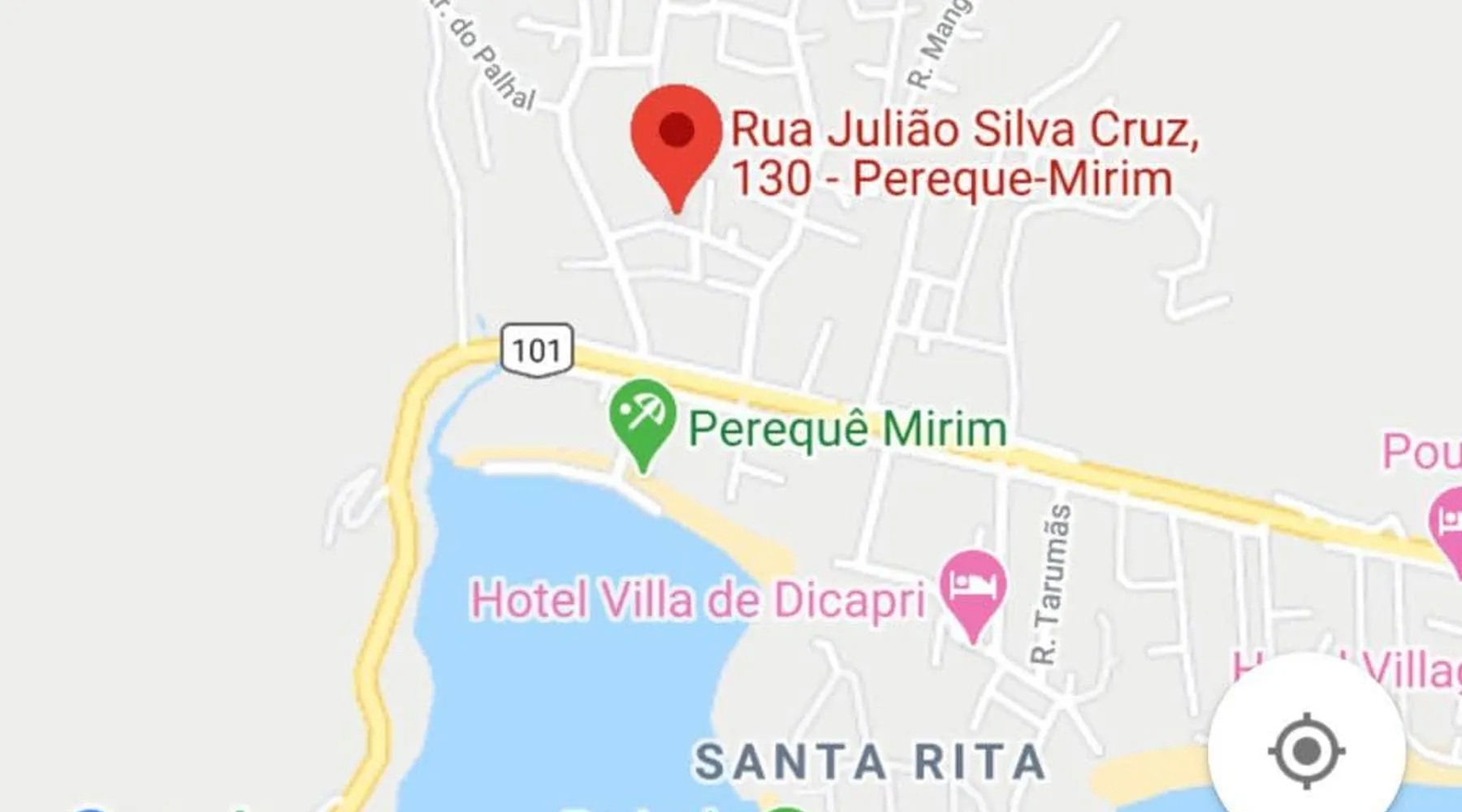The width and height of the screenshot is (1462, 812).
Task: Open the Perequê Mirim beach marker
Action: (642, 417)
